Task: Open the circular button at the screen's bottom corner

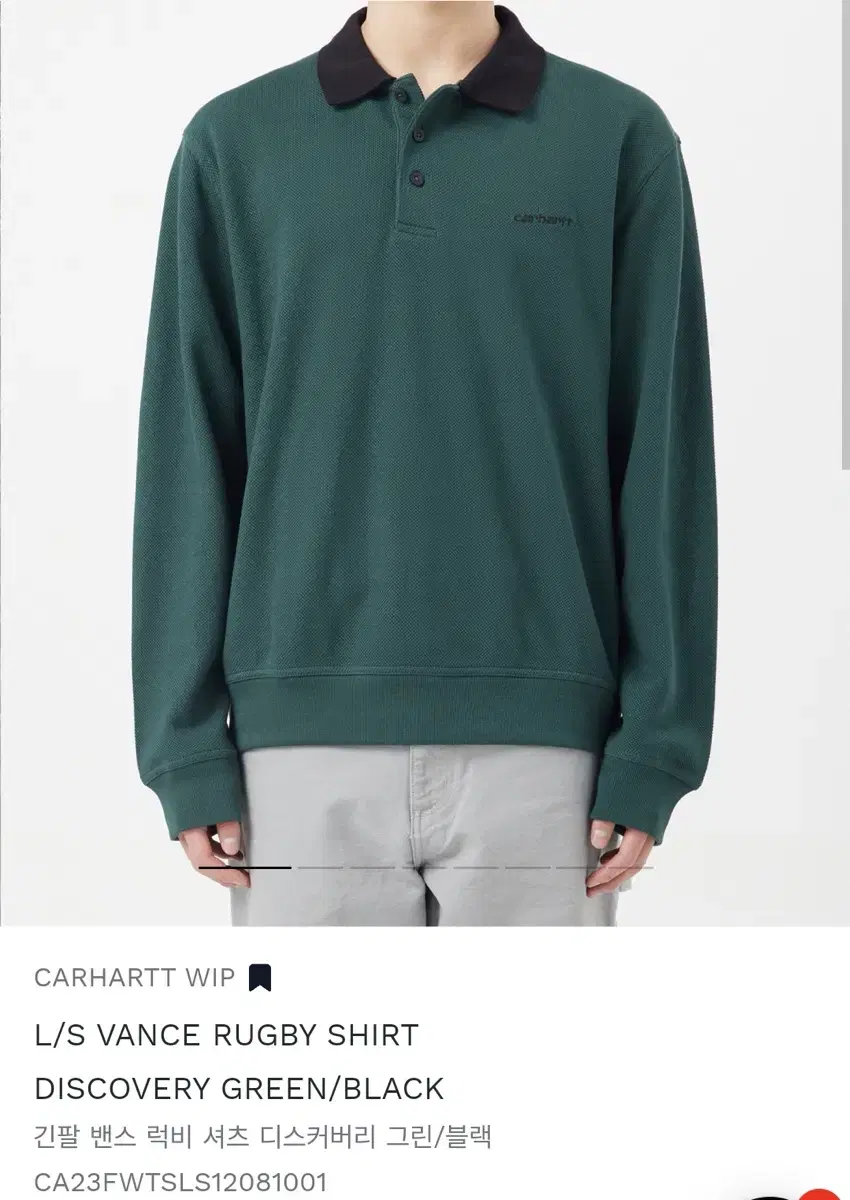Action: point(818,1193)
